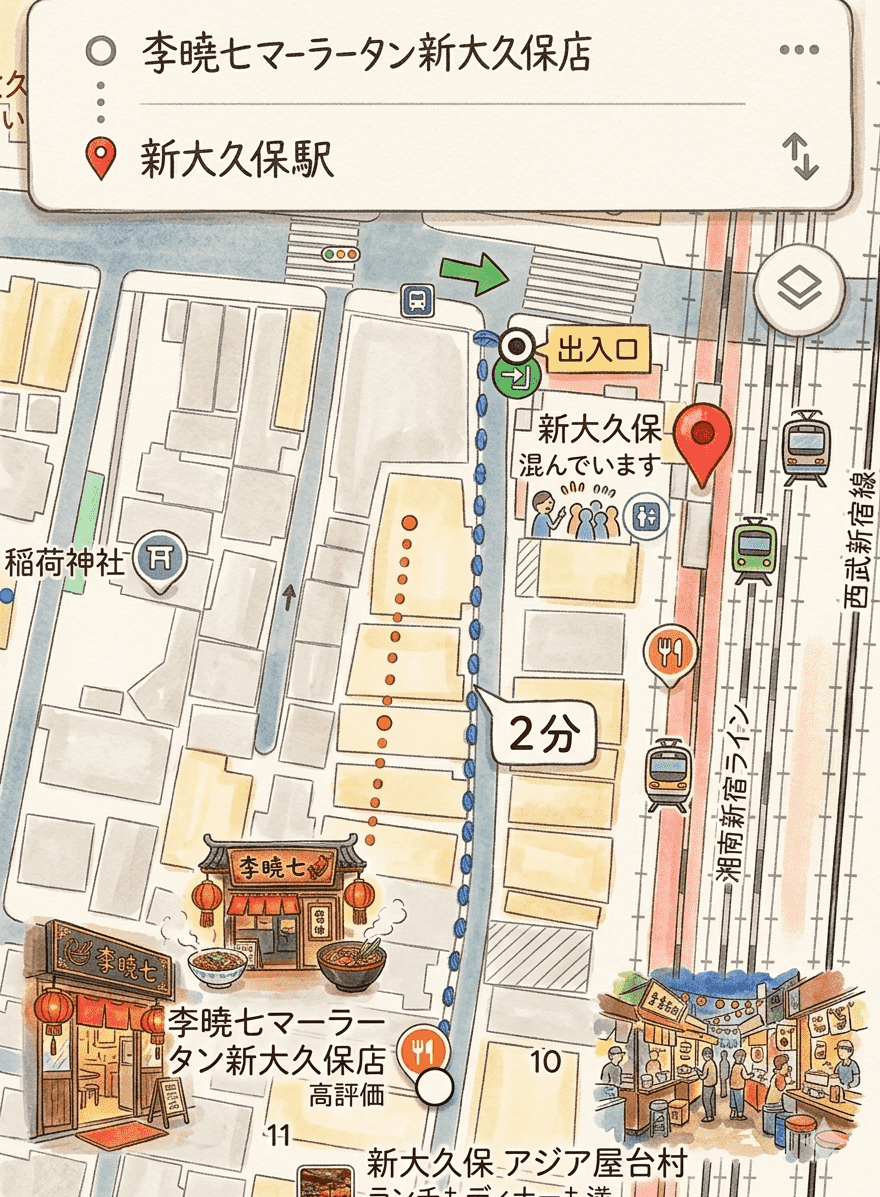Screen dimensions: 880x1197
Task: Swap the start and destination
Action: point(800,159)
